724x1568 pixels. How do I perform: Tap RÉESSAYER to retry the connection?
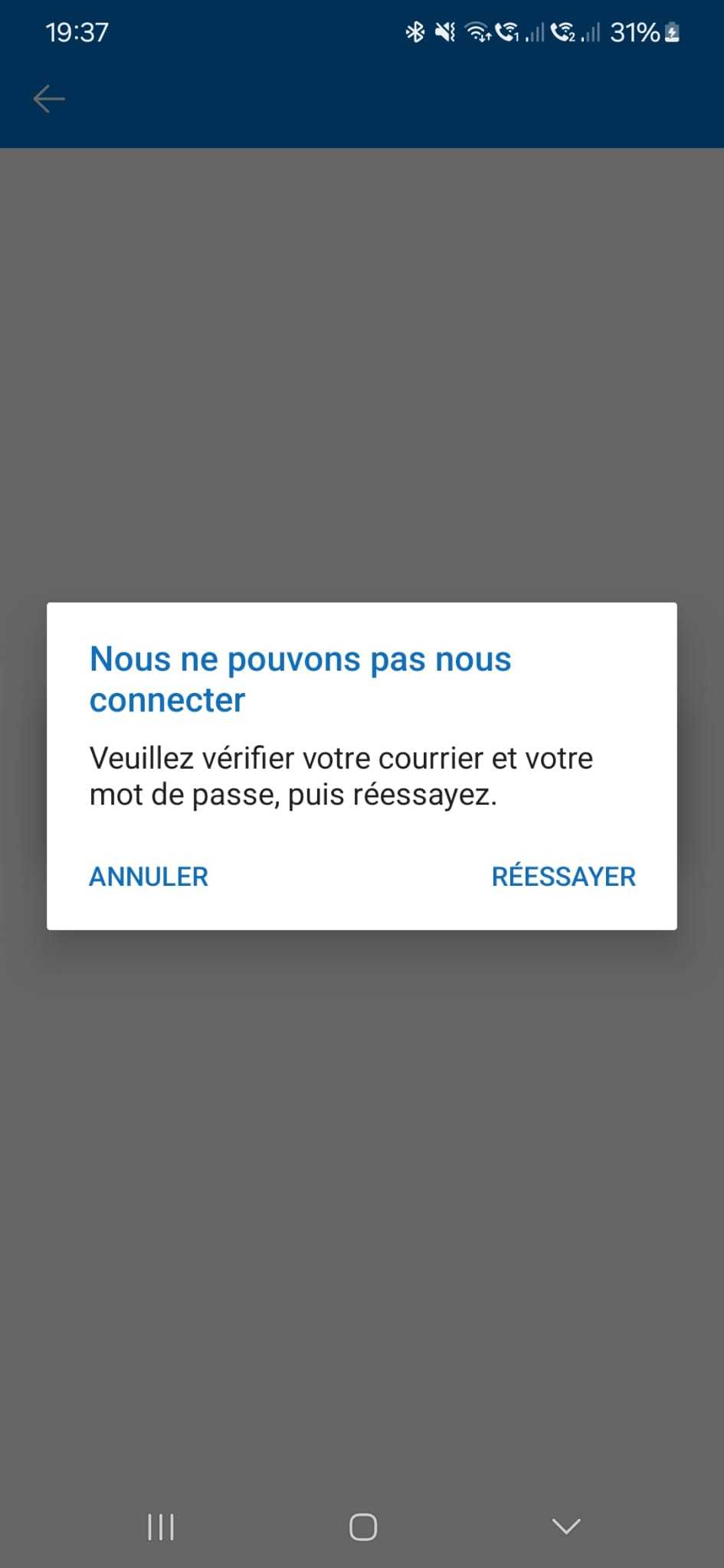563,877
